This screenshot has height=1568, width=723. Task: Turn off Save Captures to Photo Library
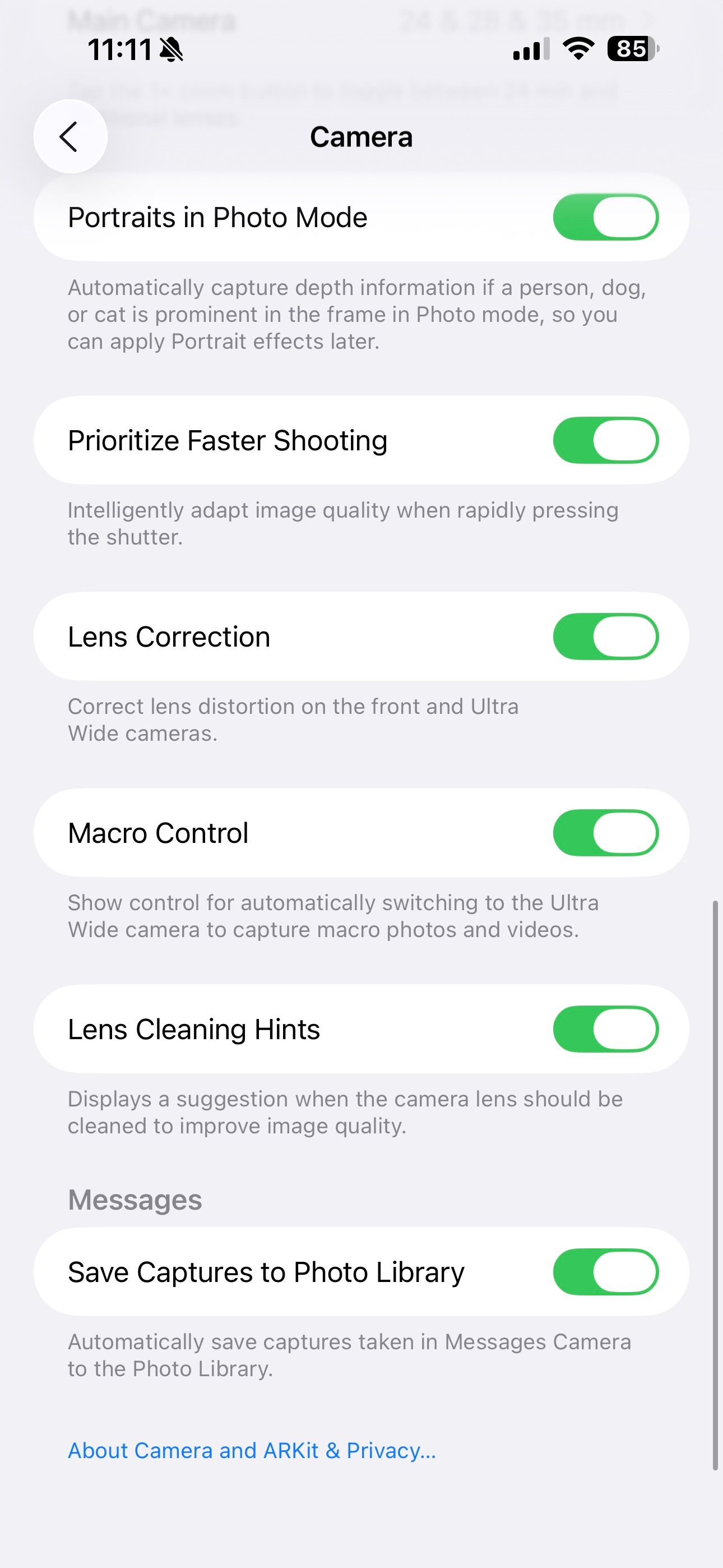[605, 1272]
